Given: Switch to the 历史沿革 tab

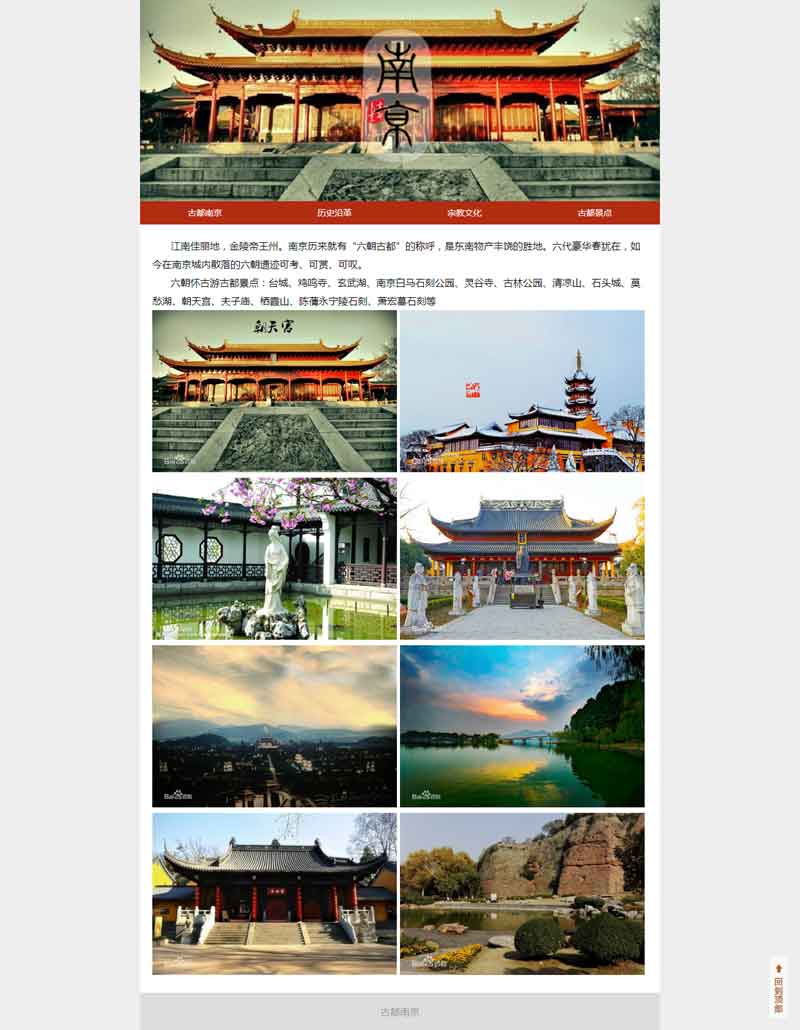Looking at the screenshot, I should (334, 213).
